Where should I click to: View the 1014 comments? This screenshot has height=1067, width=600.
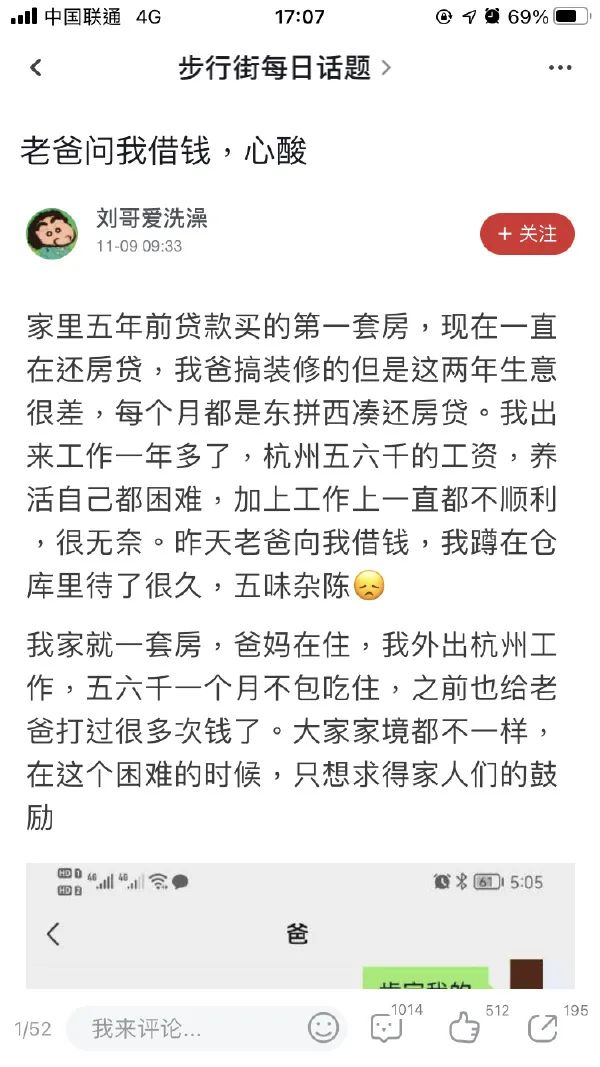pos(388,1027)
